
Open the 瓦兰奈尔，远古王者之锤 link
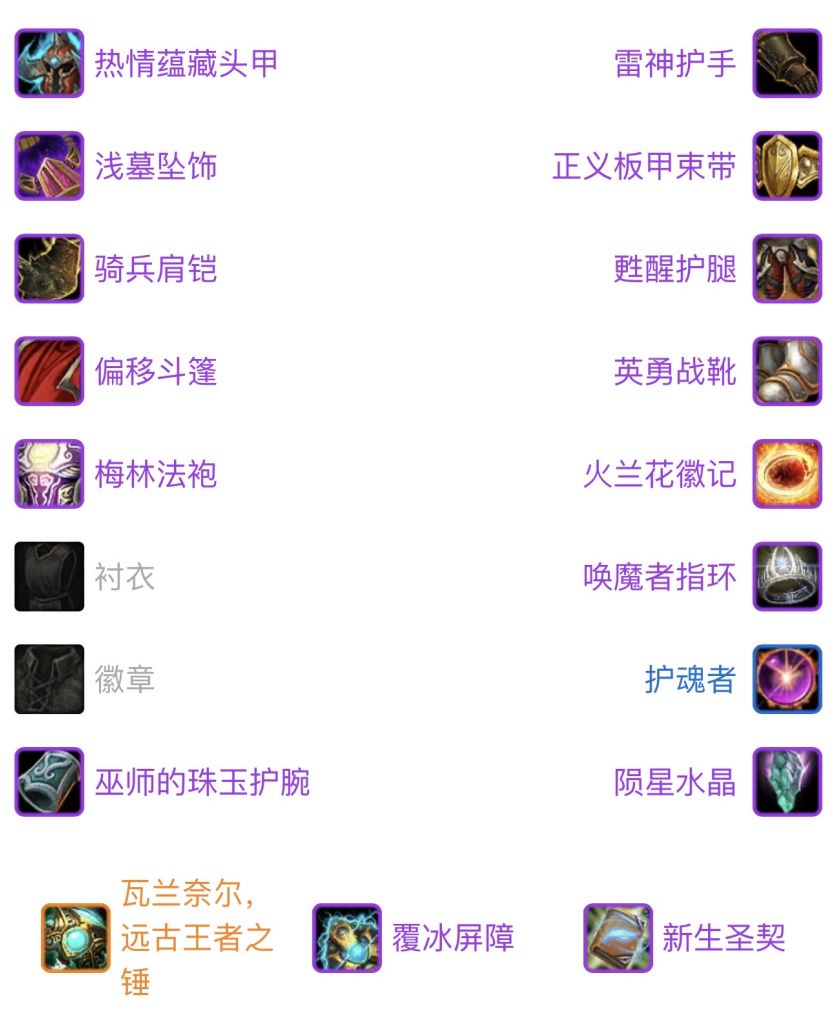196,940
